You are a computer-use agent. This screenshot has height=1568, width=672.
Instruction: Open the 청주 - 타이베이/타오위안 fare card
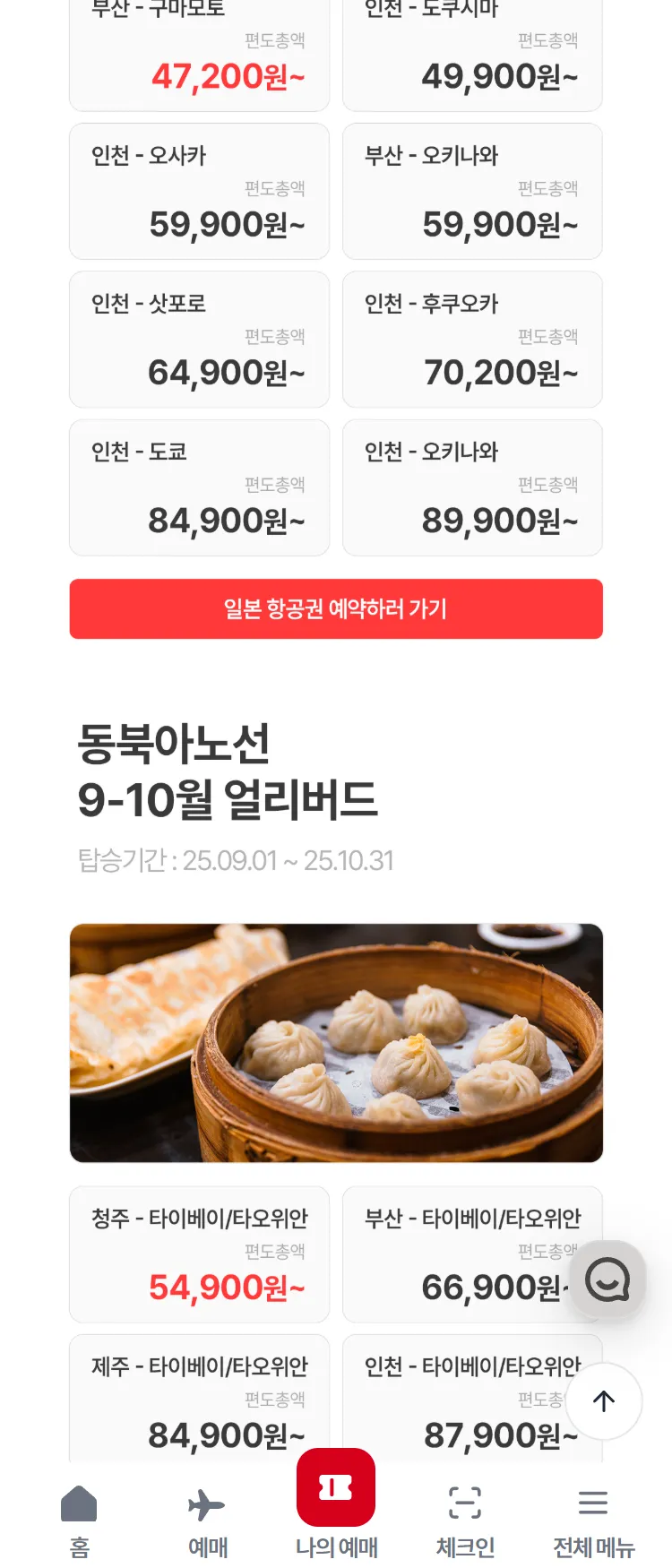click(199, 1254)
